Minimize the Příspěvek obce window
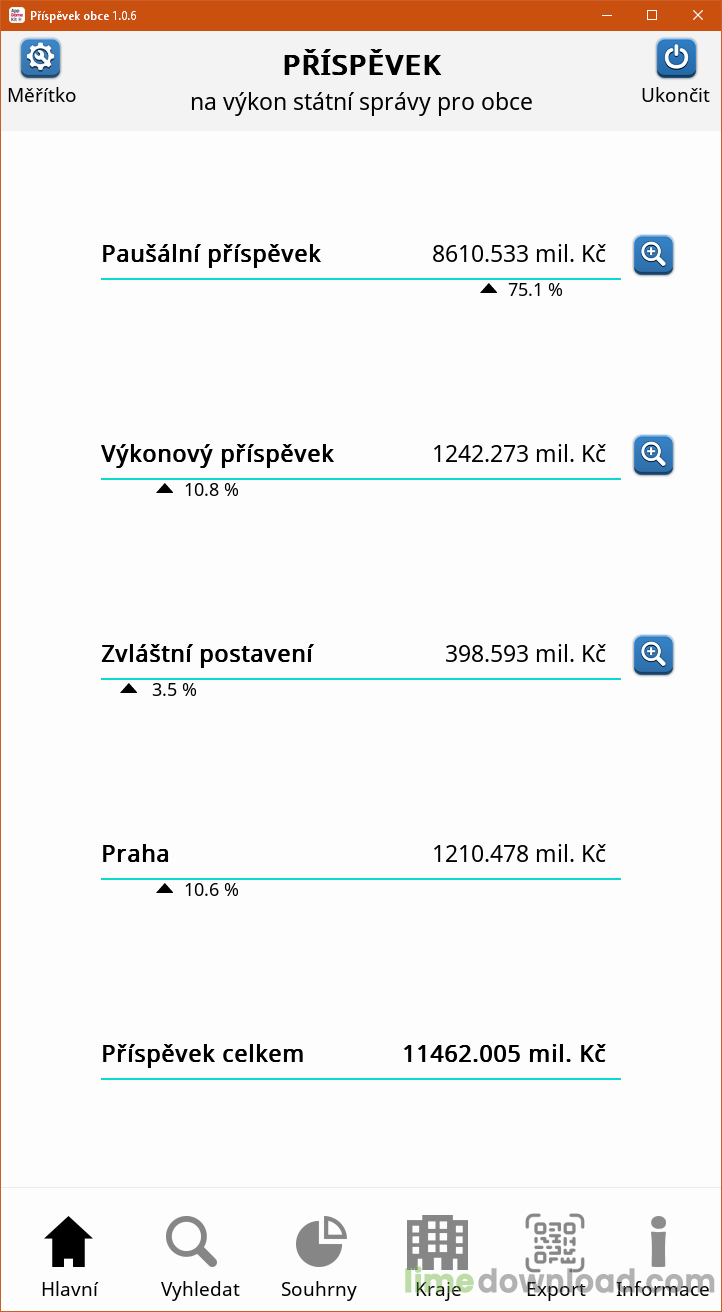 pyautogui.click(x=605, y=15)
